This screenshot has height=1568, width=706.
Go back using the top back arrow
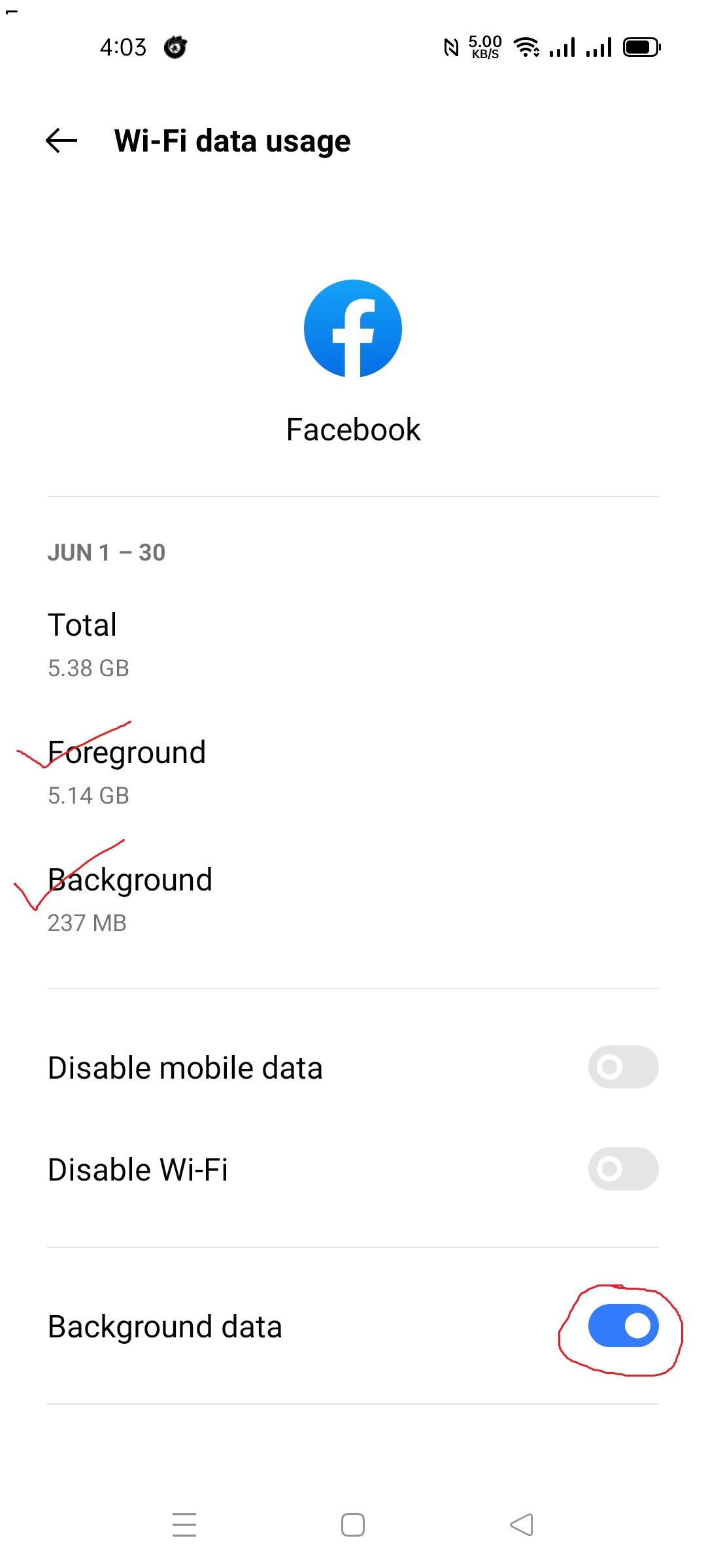coord(61,140)
